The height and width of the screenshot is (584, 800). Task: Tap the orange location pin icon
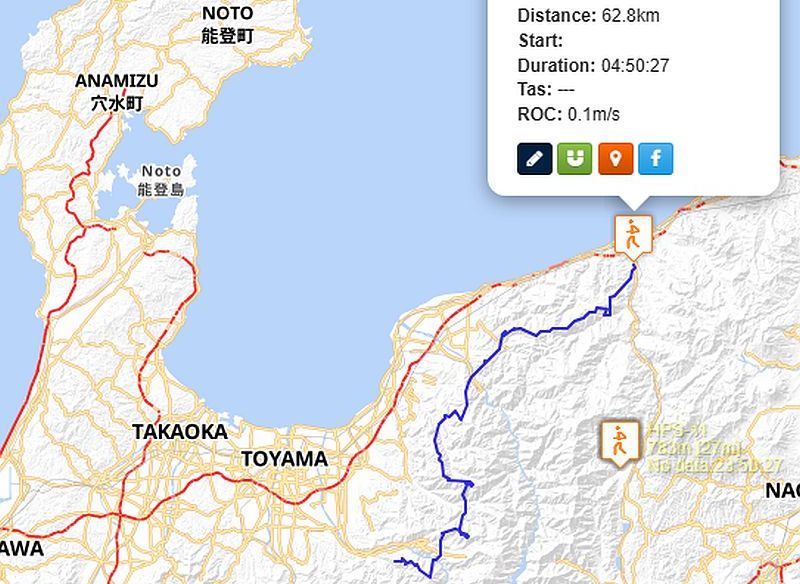tap(616, 158)
